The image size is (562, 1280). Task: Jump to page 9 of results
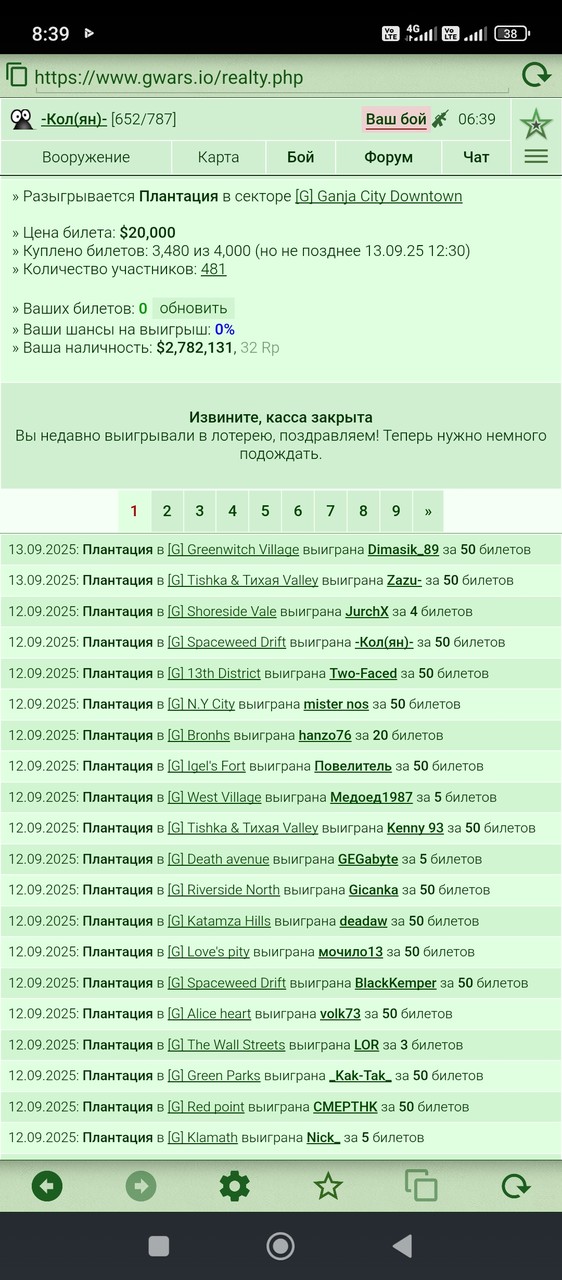click(396, 511)
